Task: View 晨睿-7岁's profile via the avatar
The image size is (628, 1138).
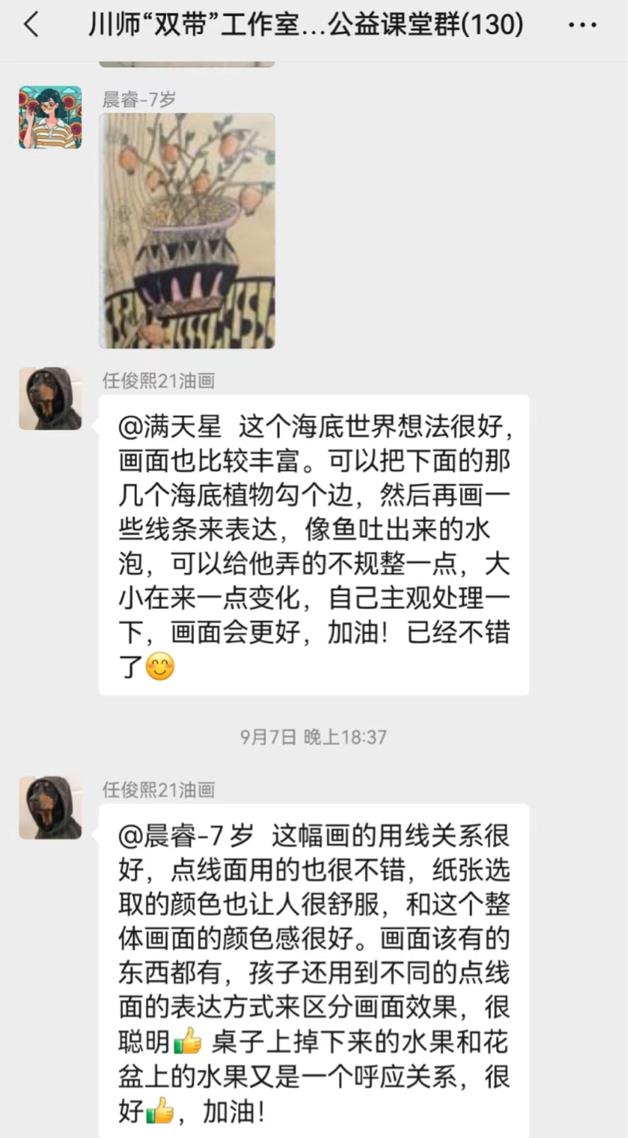Action: coord(50,117)
